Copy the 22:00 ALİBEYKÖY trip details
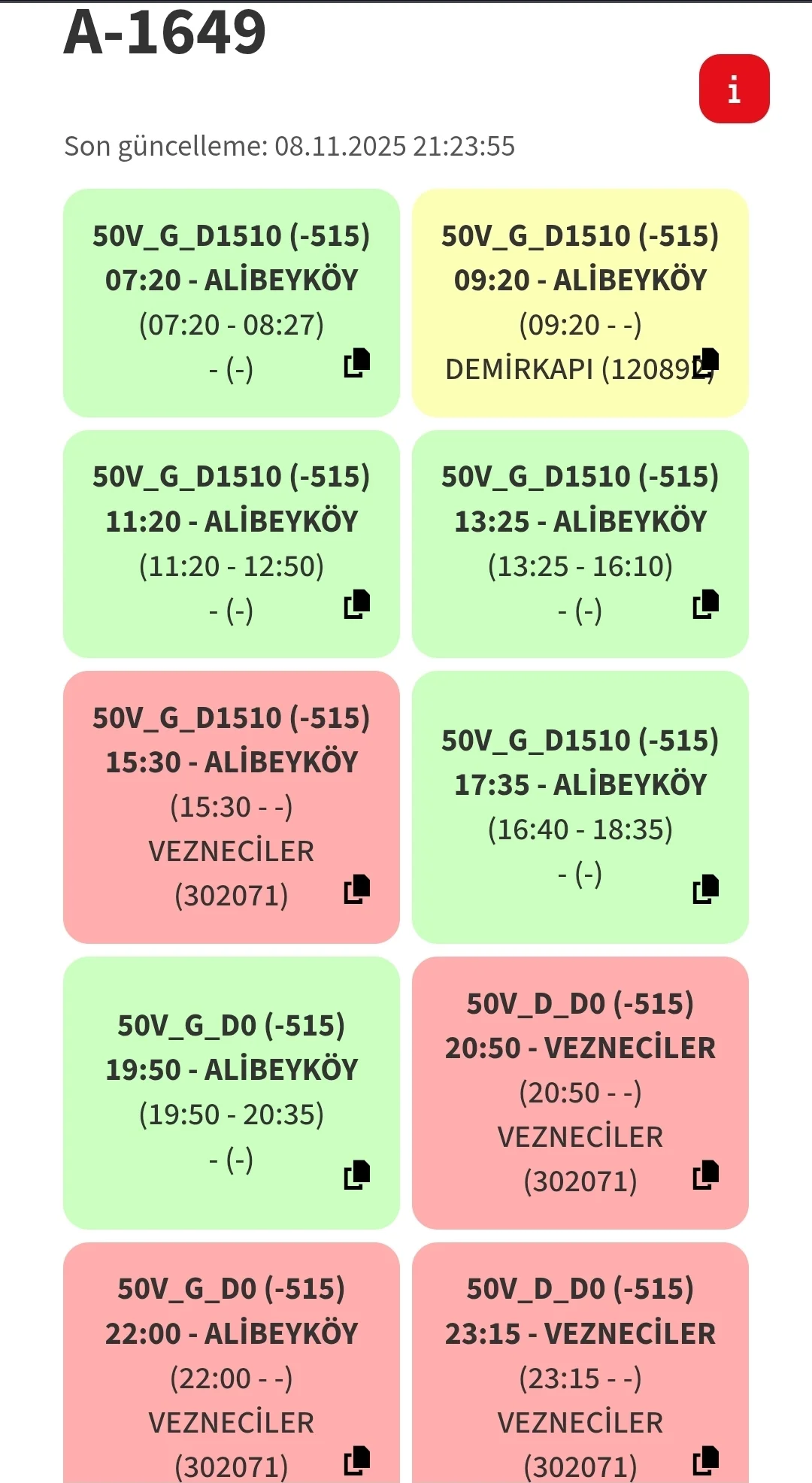Screen dimensions: 812x1483 tap(357, 1460)
